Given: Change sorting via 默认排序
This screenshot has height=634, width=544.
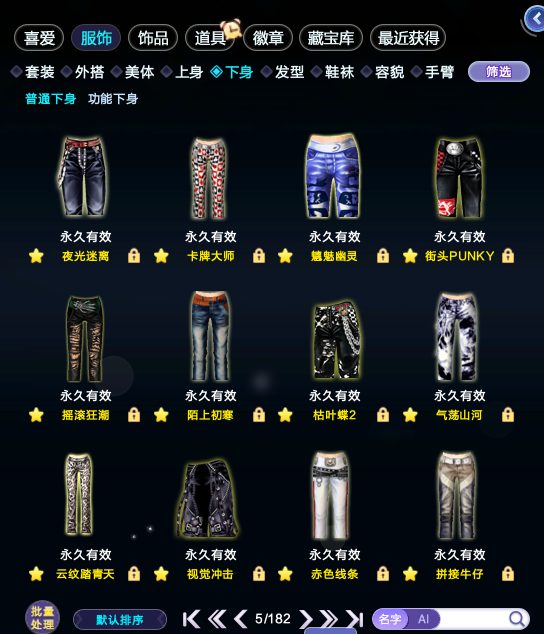Looking at the screenshot, I should [120, 619].
